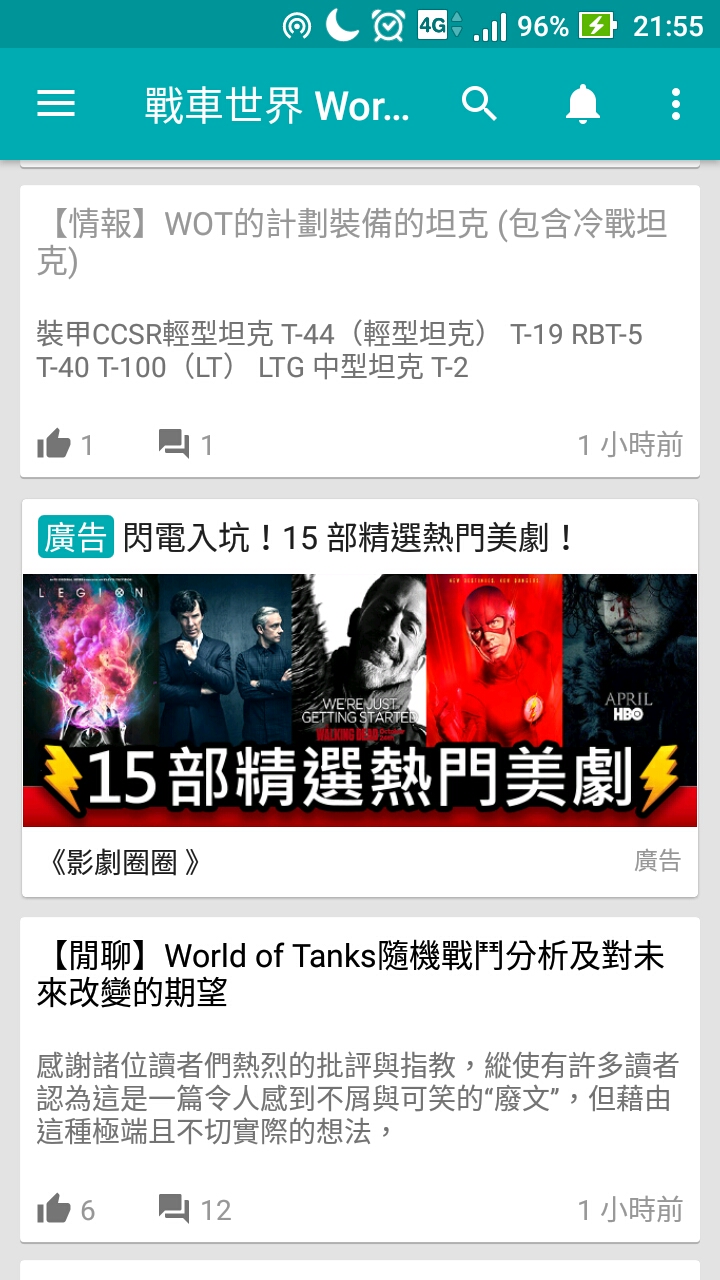Viewport: 720px width, 1280px height.
Task: Open the hamburger drawer menu
Action: (56, 104)
